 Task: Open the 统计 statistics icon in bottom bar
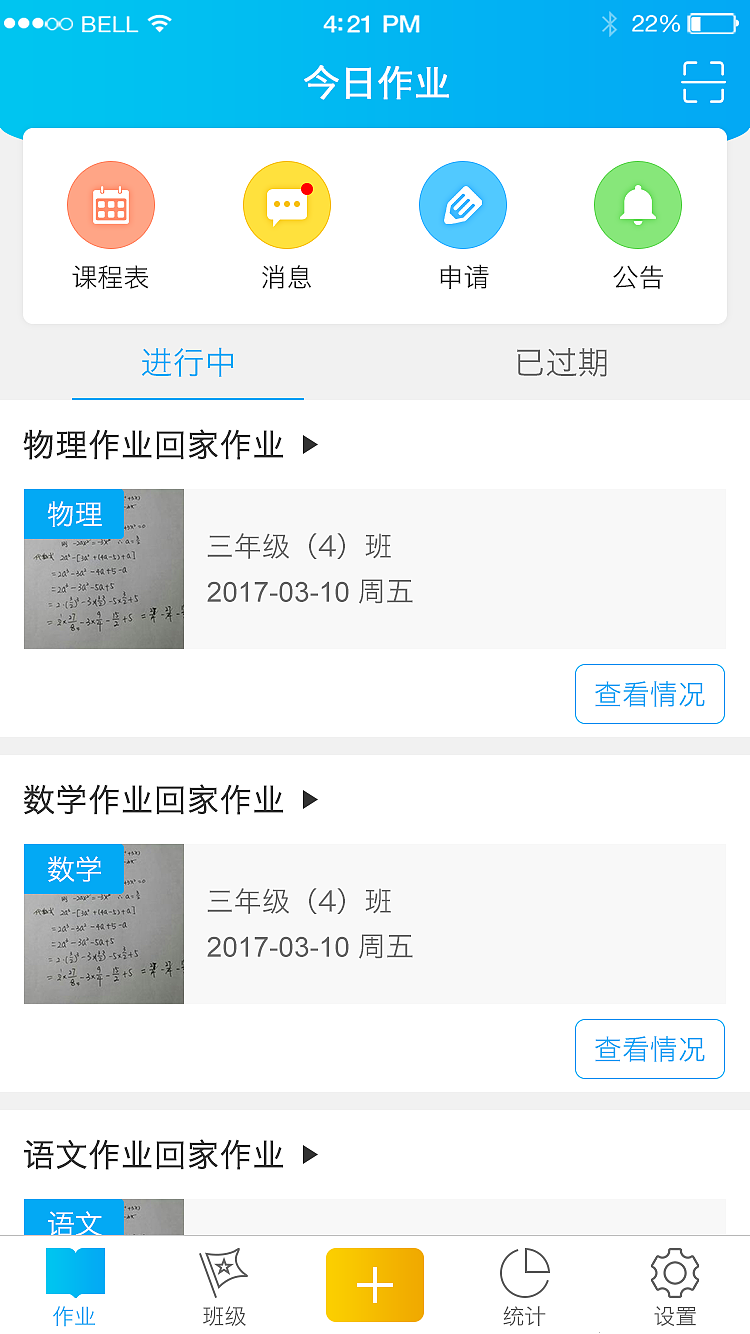point(524,1285)
